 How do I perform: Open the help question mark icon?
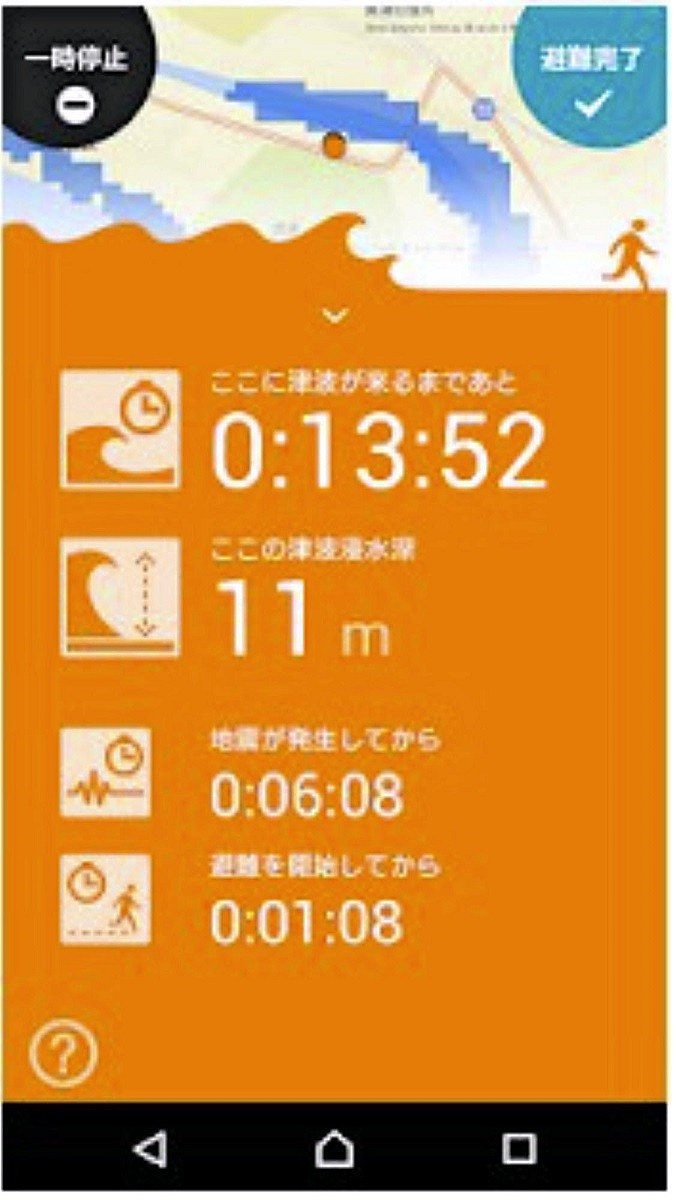[63, 1054]
